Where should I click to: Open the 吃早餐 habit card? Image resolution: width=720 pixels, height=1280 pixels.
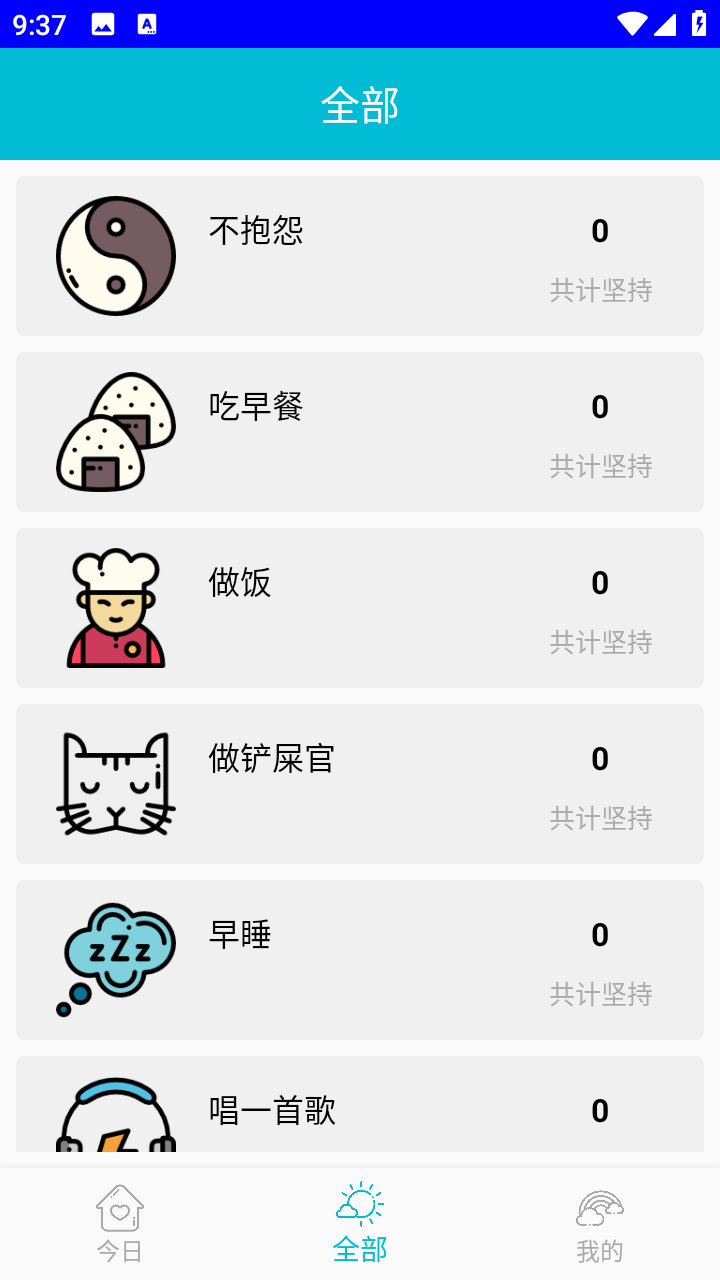tap(360, 432)
